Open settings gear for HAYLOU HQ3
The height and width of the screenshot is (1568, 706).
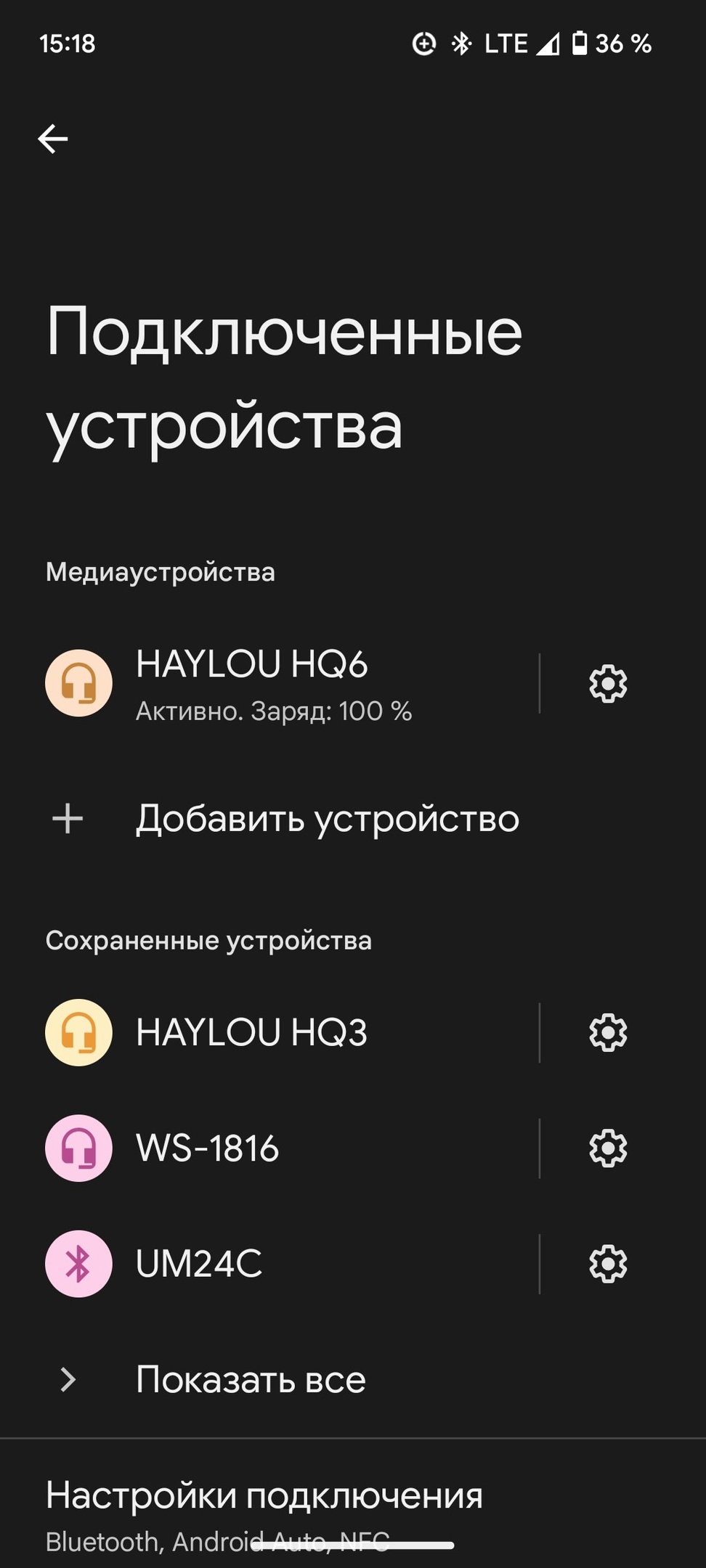tap(607, 1032)
